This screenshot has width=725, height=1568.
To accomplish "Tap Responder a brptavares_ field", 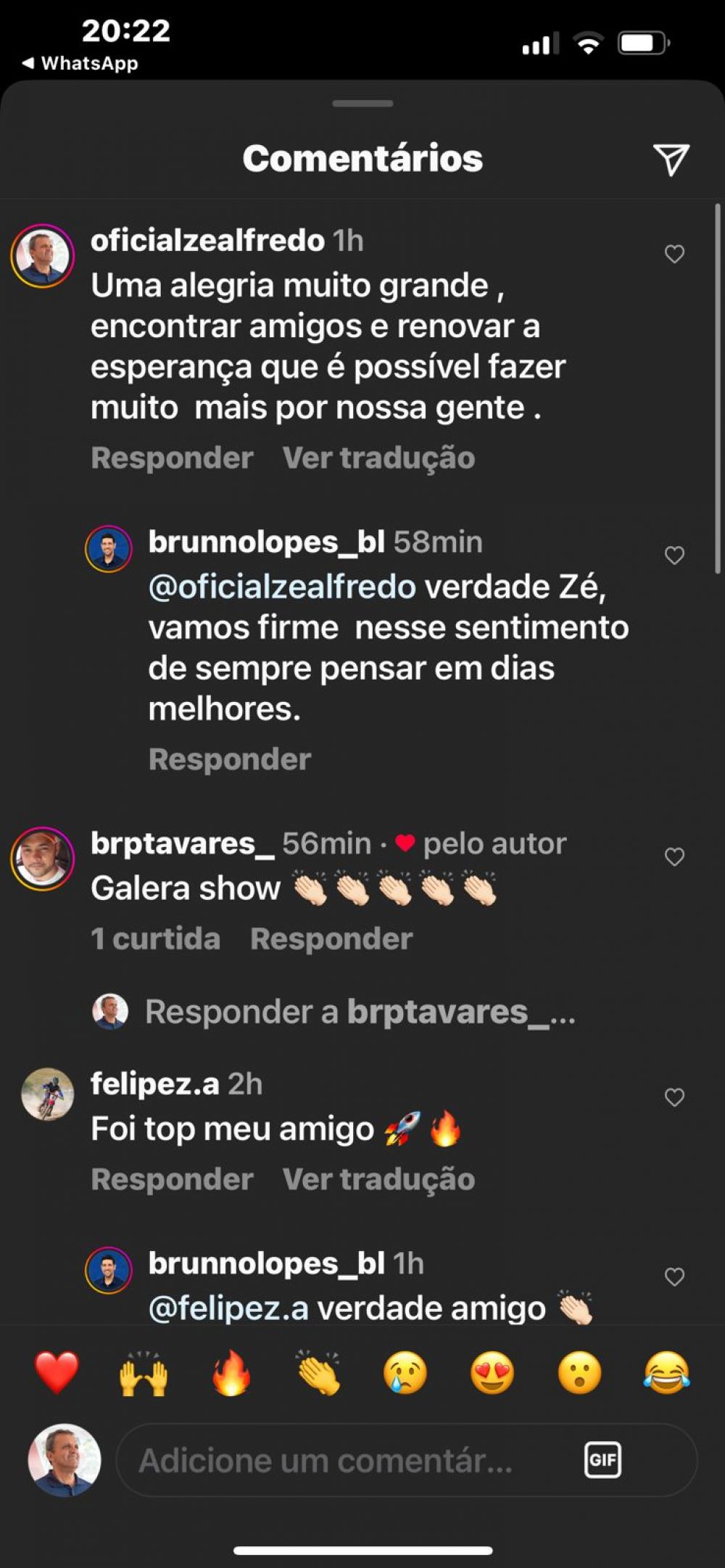I will click(360, 1012).
